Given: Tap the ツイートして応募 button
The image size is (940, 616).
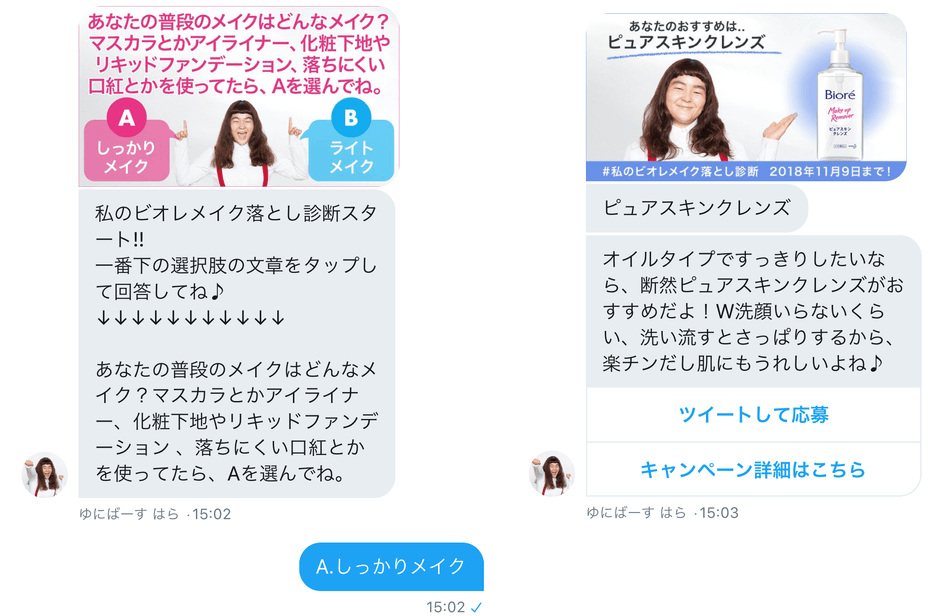Looking at the screenshot, I should (x=752, y=415).
